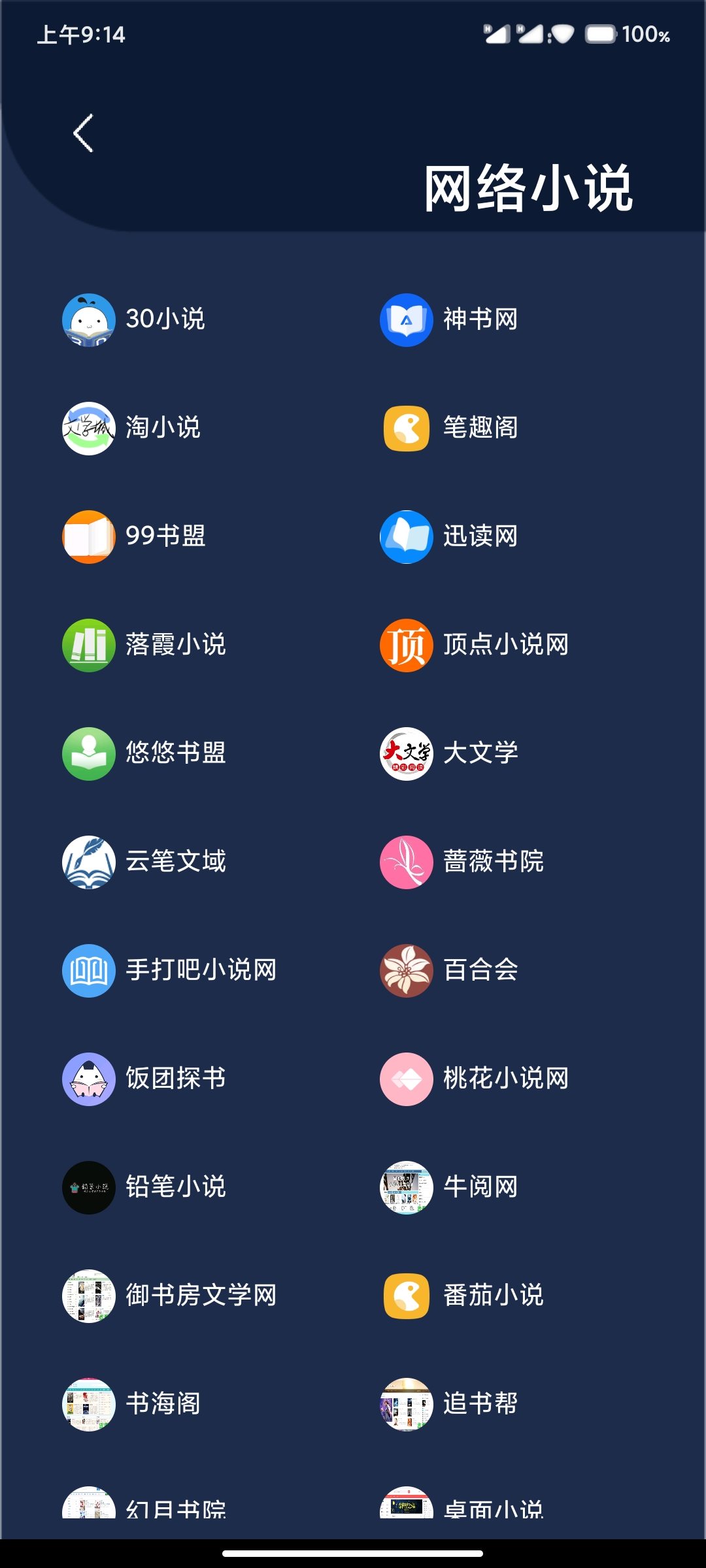Screen dimensions: 706x1568
Task: Open 悠悠书盟 site
Action: (144, 753)
